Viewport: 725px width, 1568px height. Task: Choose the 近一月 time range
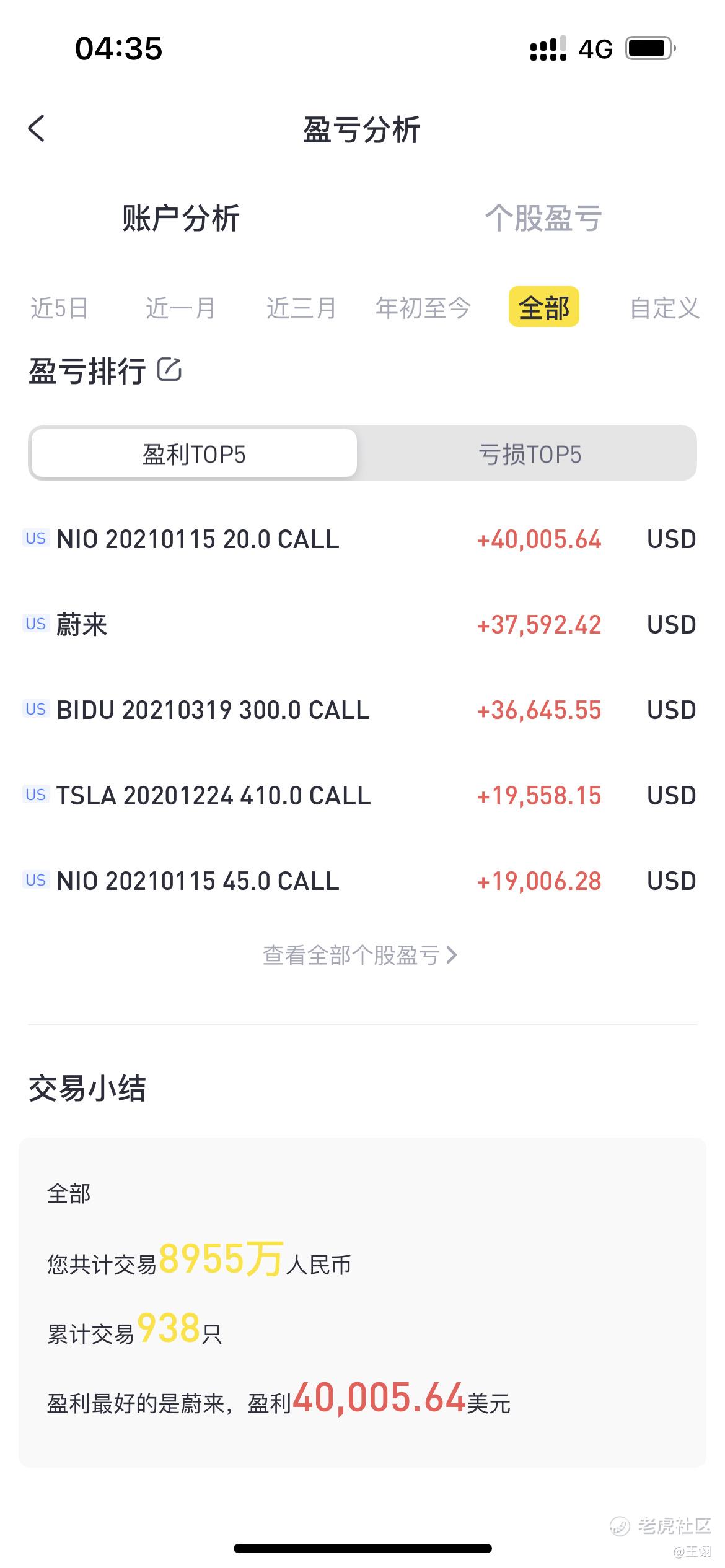click(x=180, y=308)
